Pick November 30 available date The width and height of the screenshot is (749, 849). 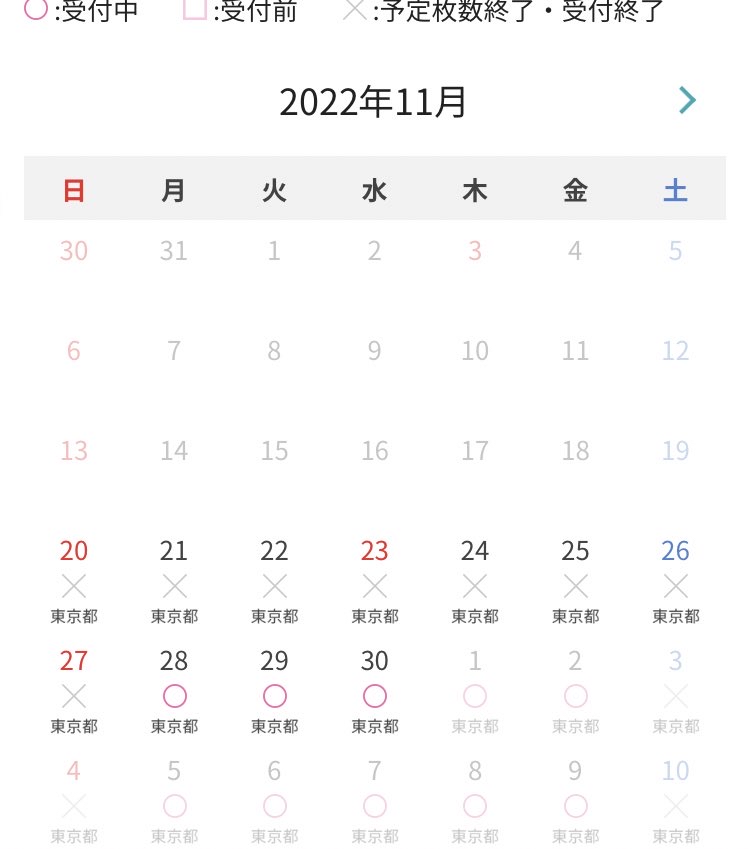[374, 695]
